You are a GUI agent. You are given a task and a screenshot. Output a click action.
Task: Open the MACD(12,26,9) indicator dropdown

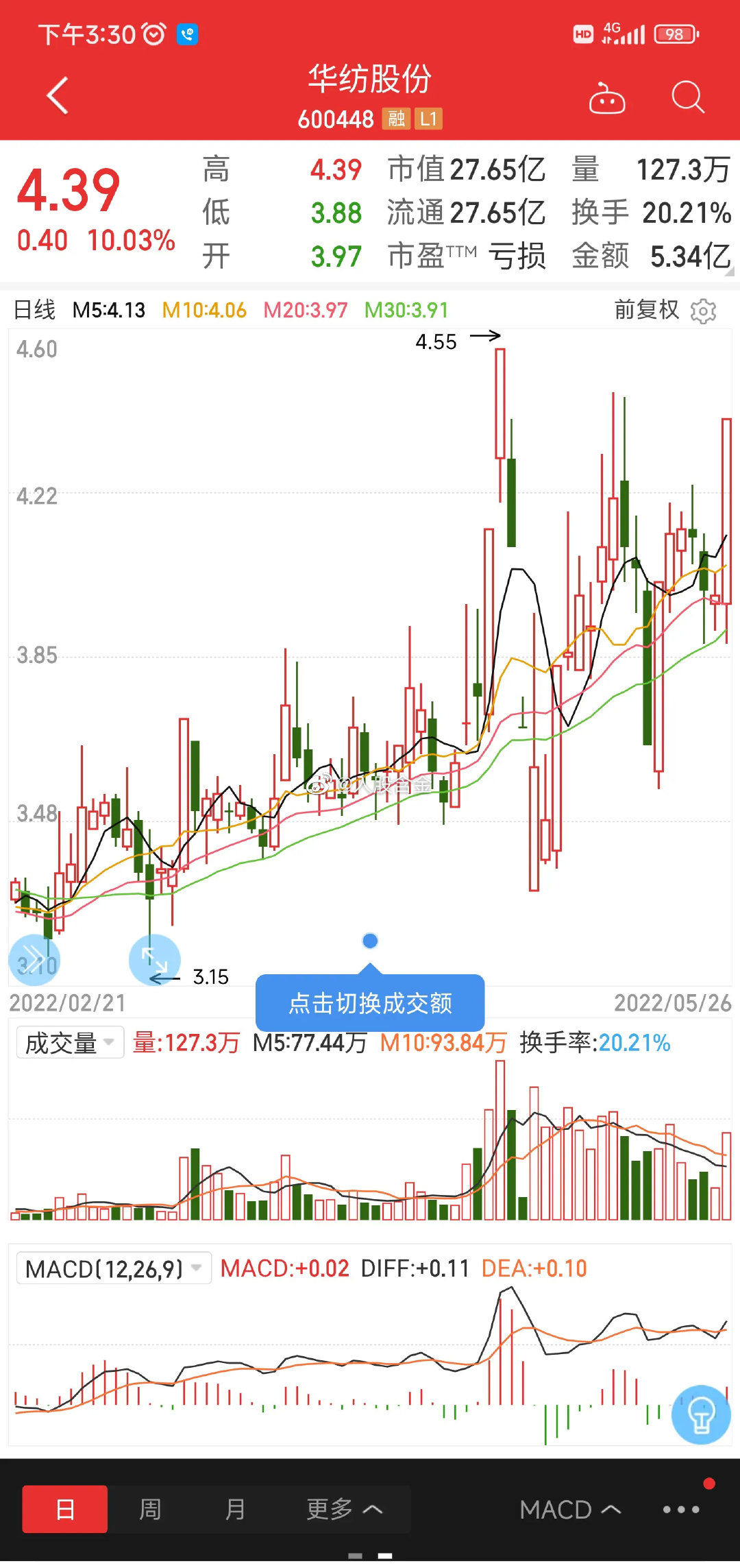click(114, 1268)
